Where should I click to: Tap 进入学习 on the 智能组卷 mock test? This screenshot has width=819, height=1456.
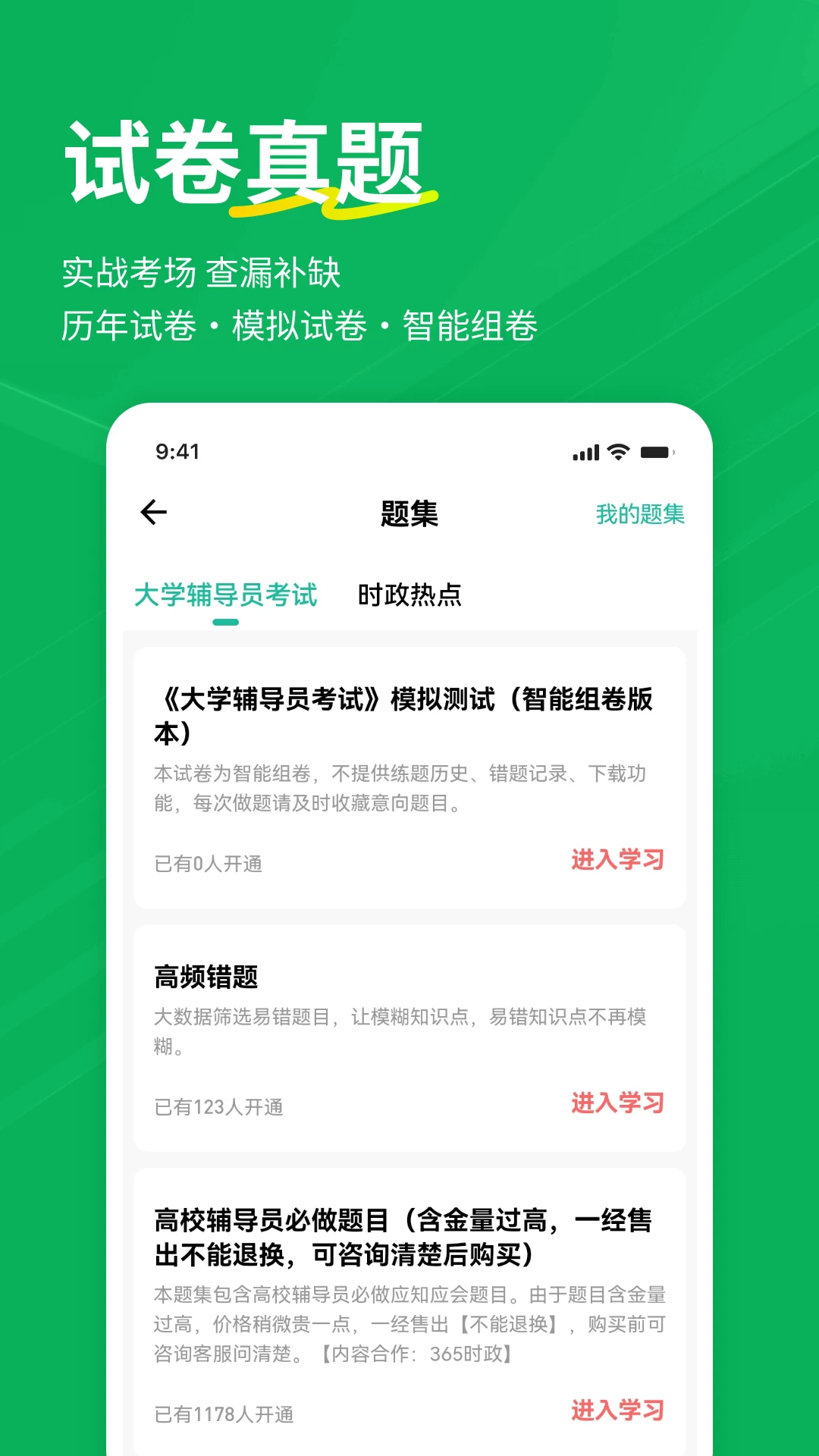pos(618,861)
